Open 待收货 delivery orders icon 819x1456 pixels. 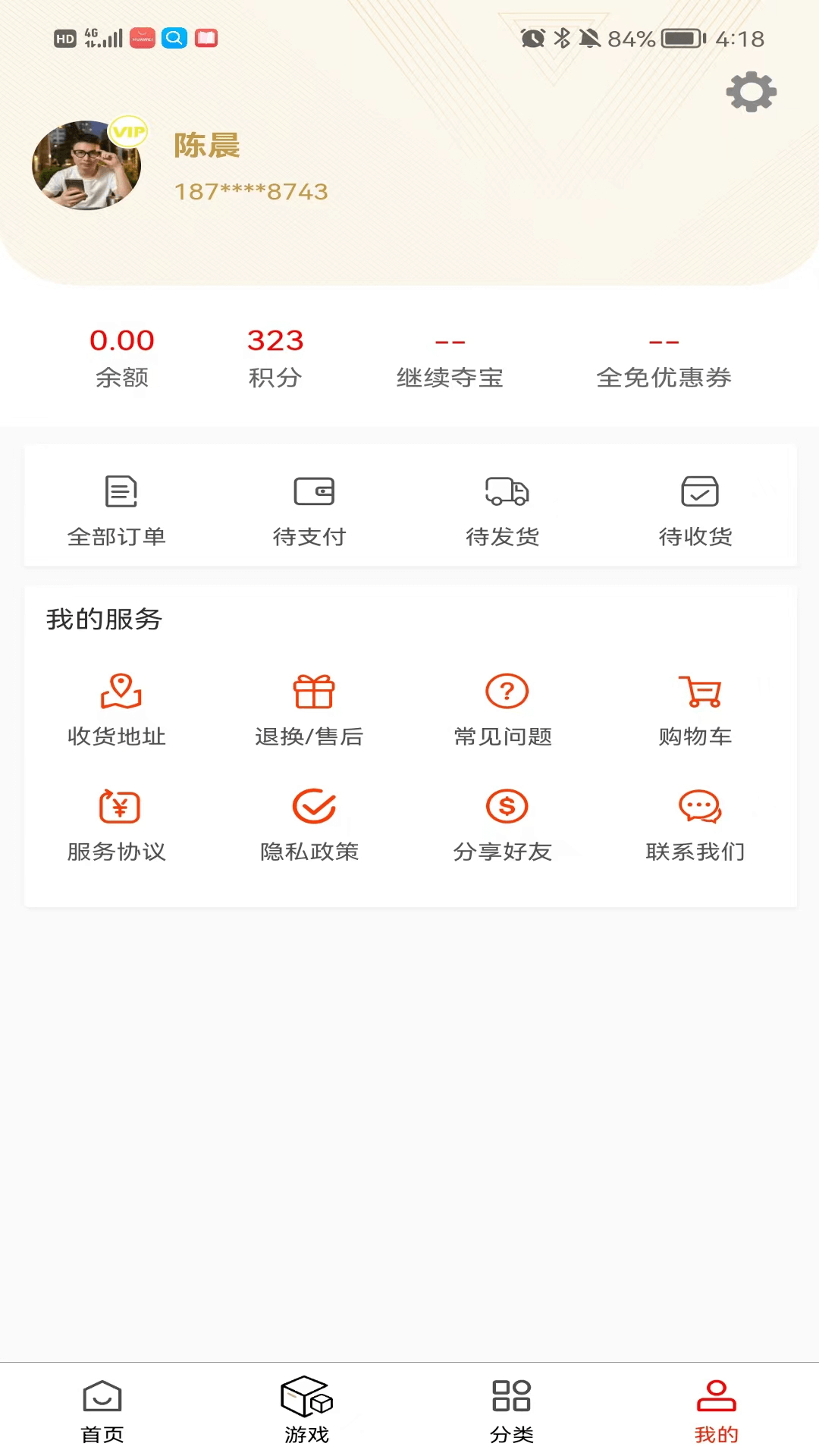697,508
